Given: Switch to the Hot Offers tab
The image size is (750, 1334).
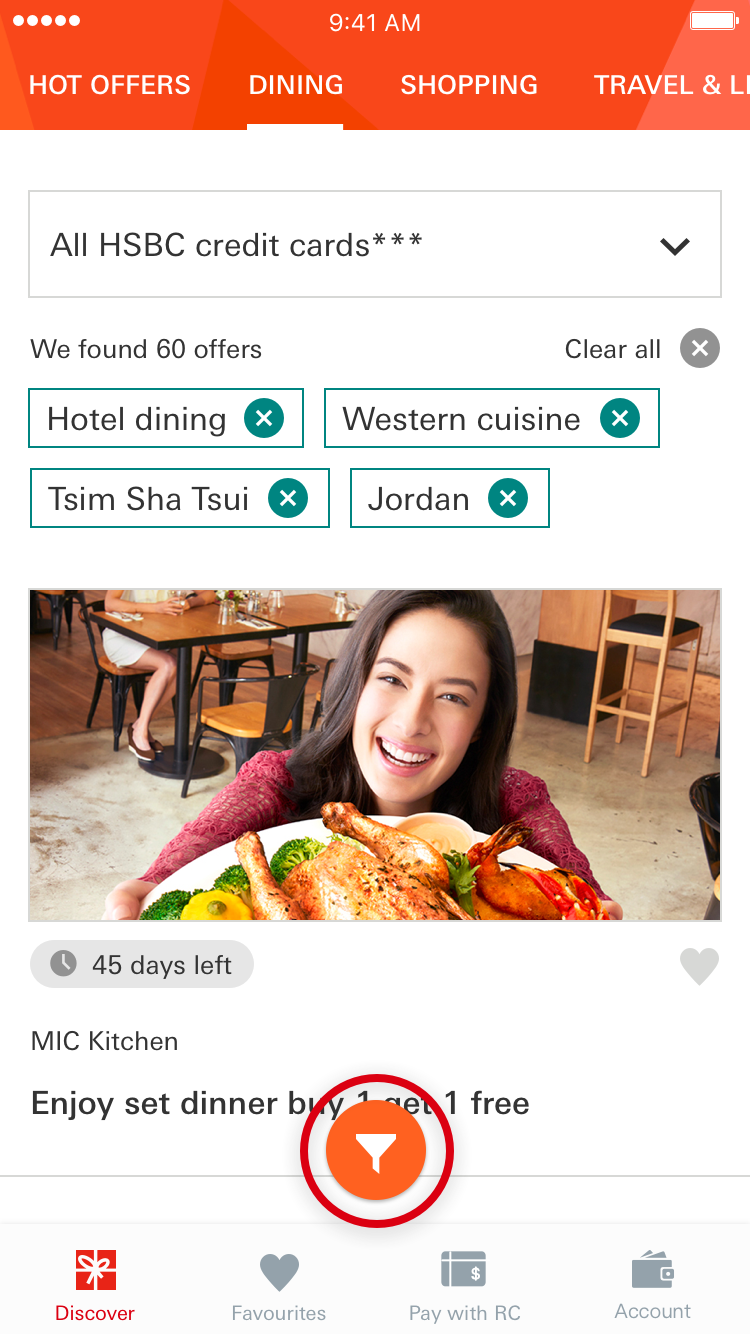Looking at the screenshot, I should pyautogui.click(x=110, y=86).
